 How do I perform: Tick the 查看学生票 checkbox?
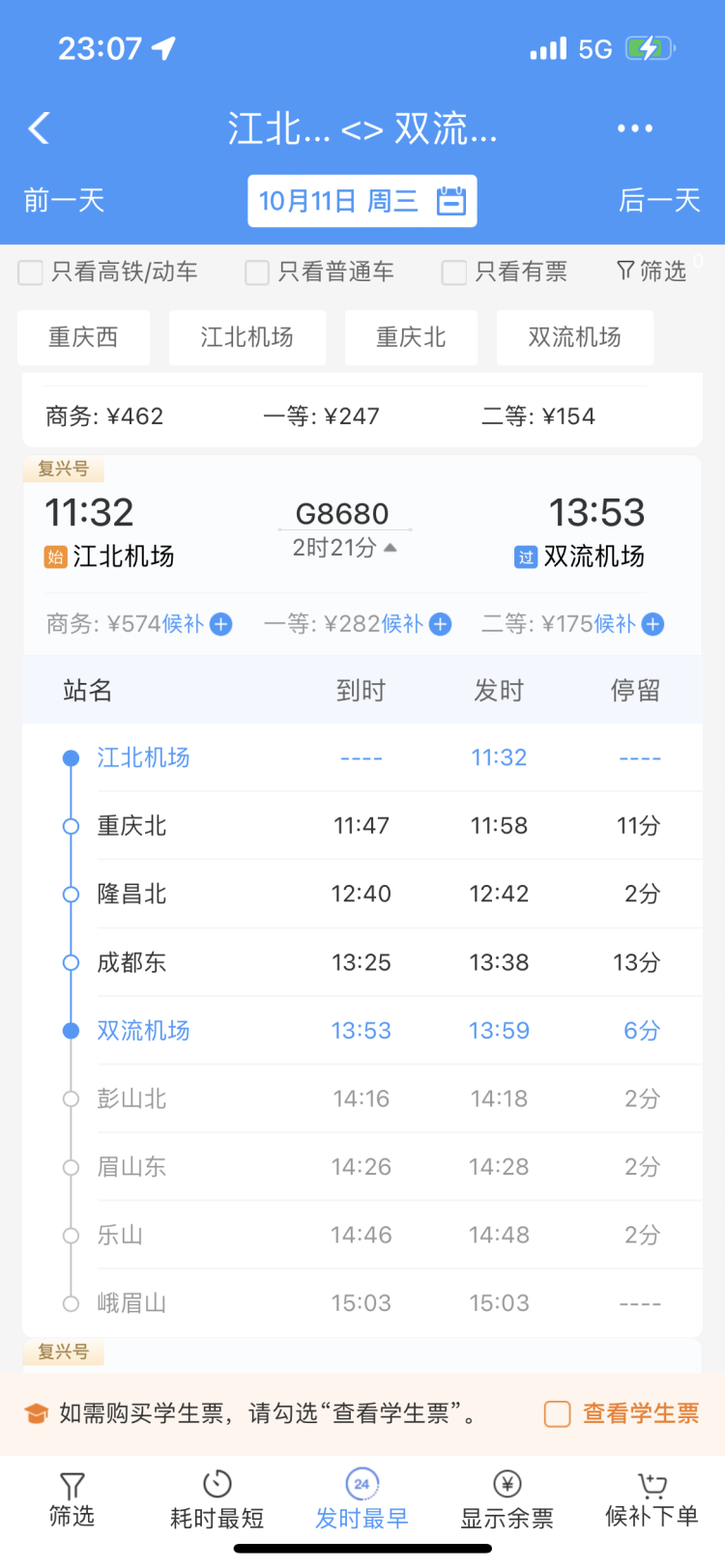(558, 1413)
